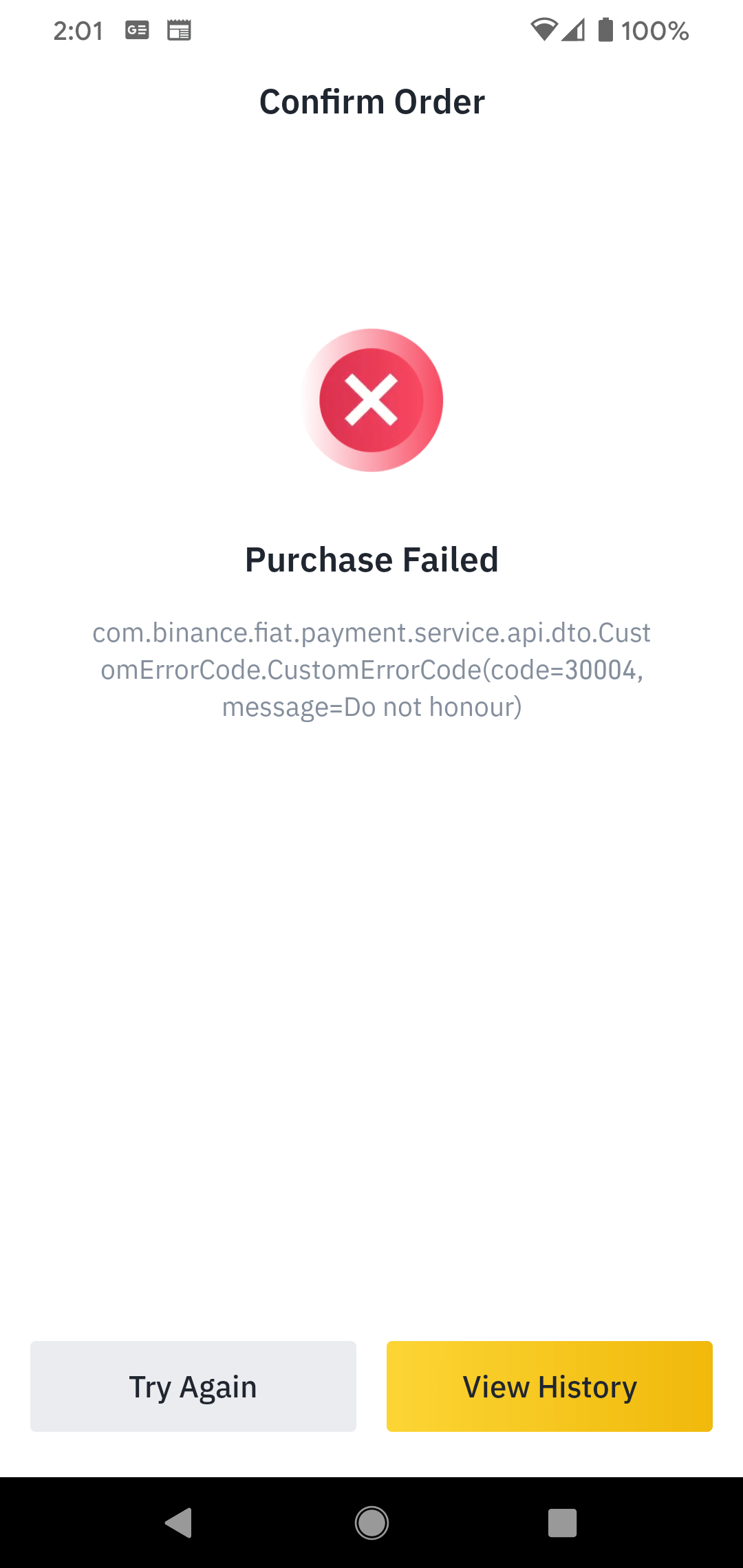
Task: Tap Try Again to retry the purchase
Action: coord(193,1386)
